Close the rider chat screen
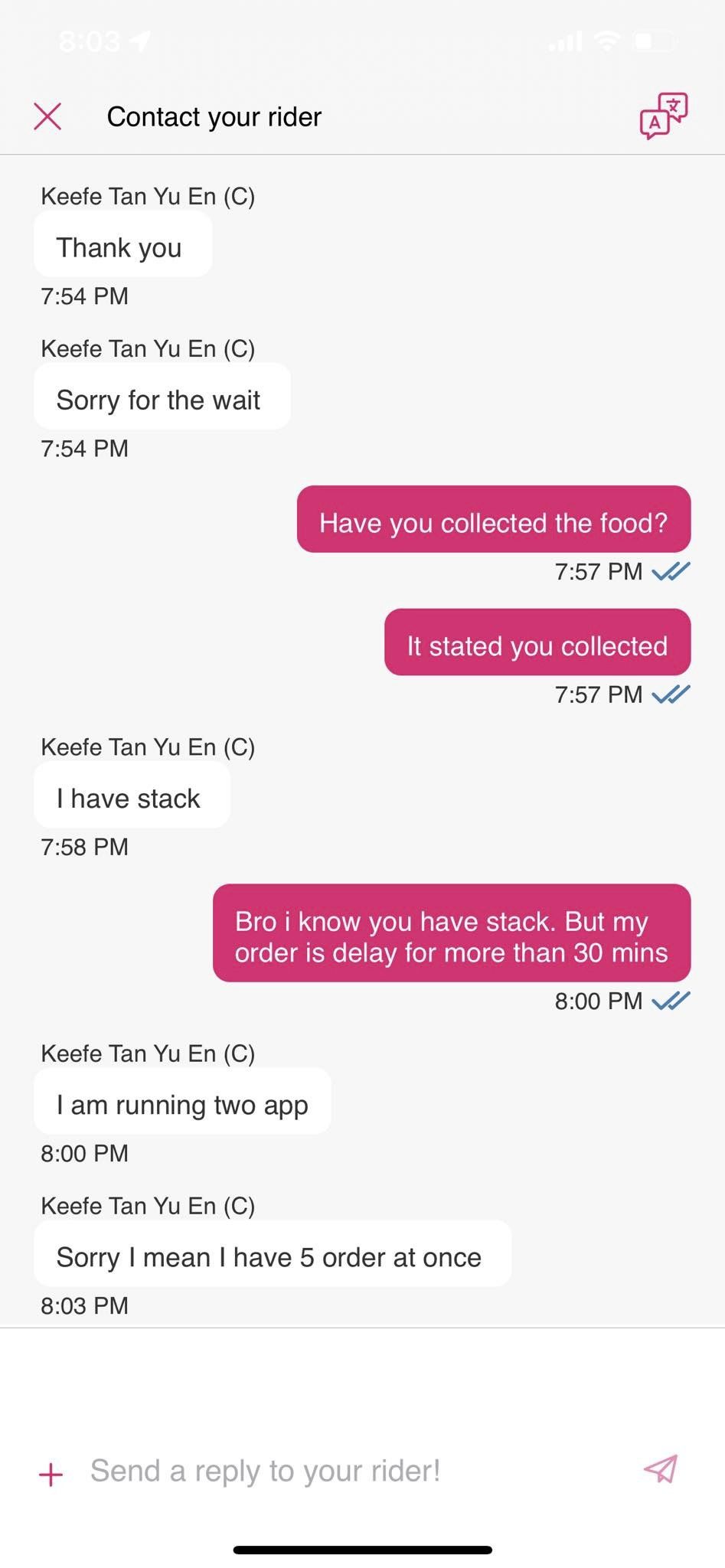Screen dimensions: 725x1568 click(x=47, y=116)
